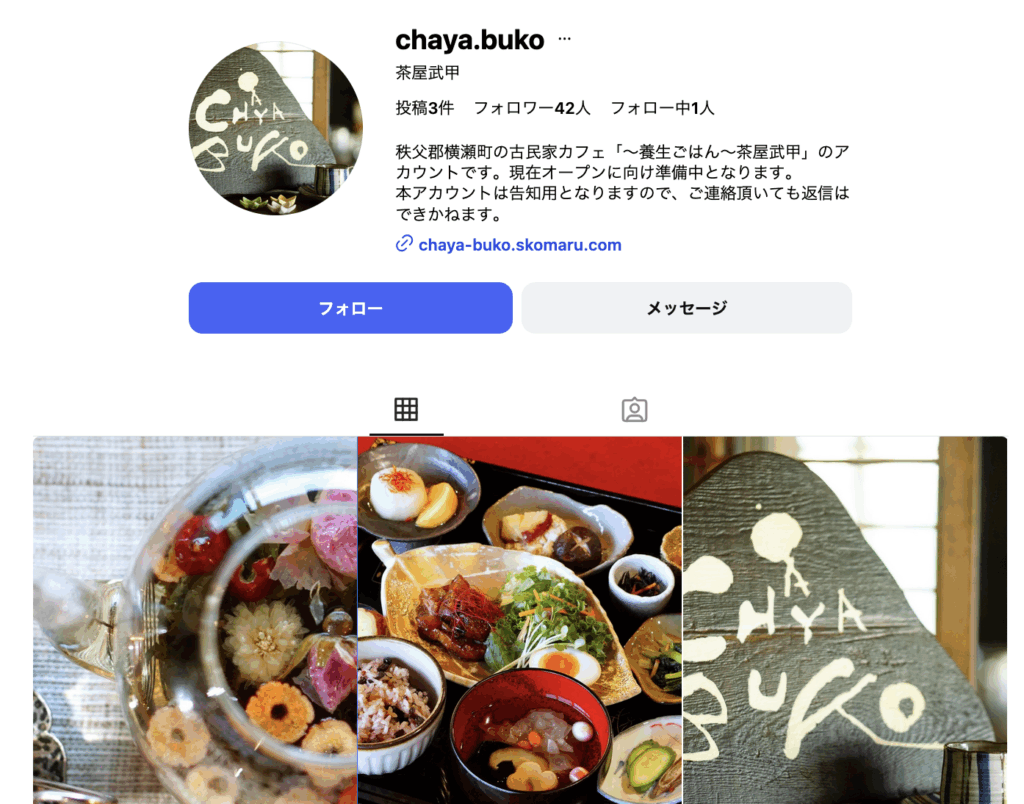The image size is (1024, 804).
Task: Switch to the posts grid tab
Action: click(x=406, y=410)
